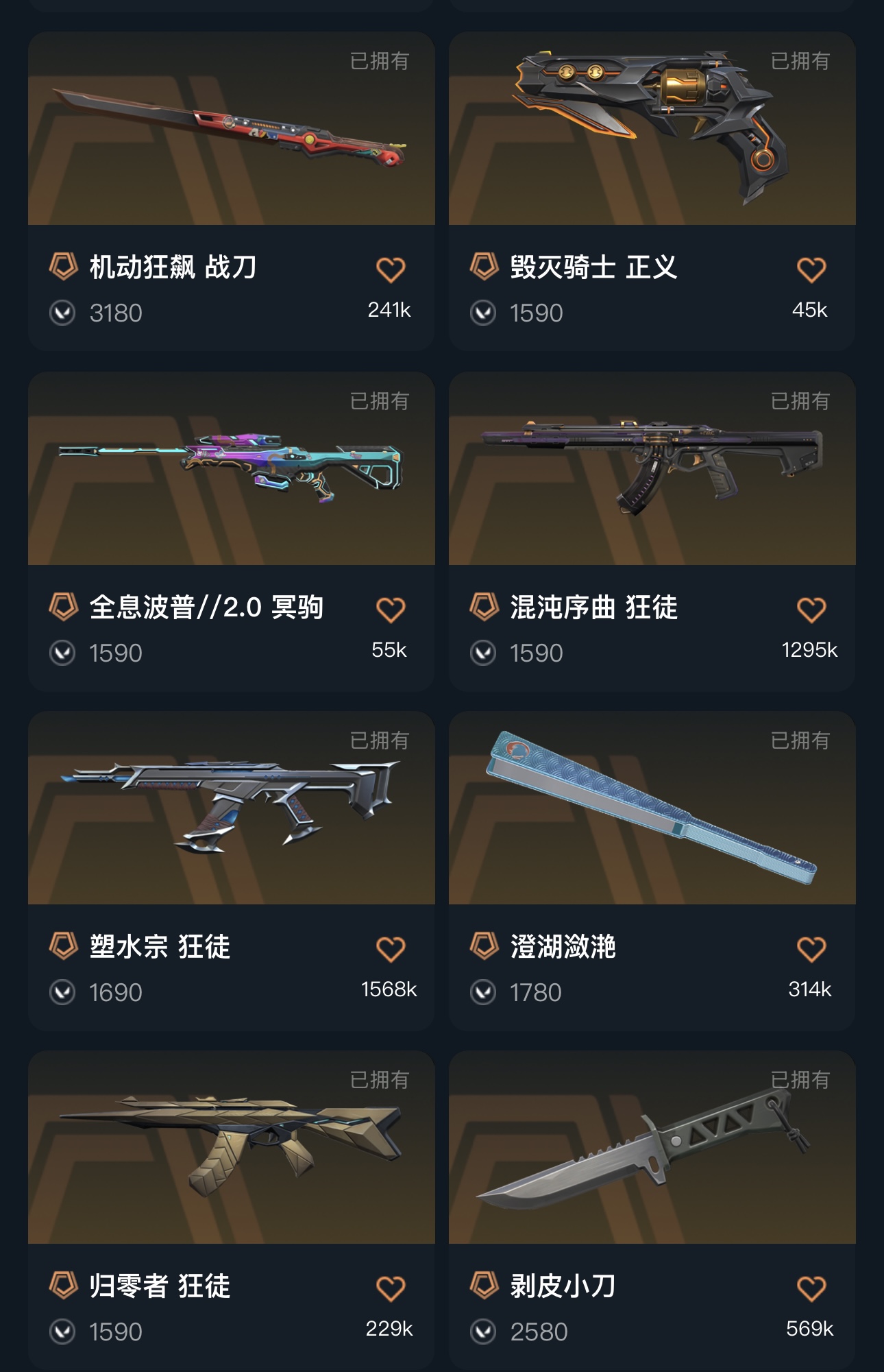Tap the heart on 全息波普//2.0 冥驹
The height and width of the screenshot is (1372, 884).
(x=391, y=610)
